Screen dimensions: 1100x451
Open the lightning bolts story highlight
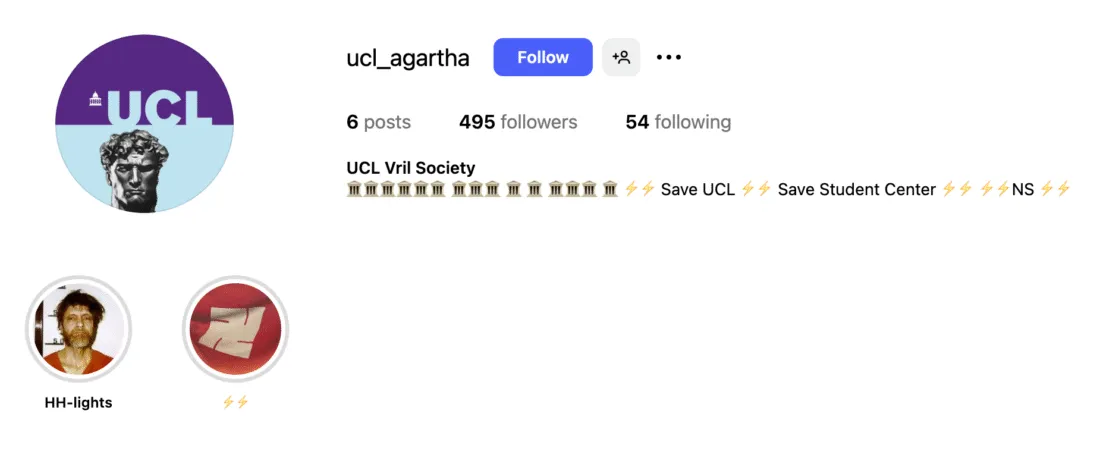click(x=235, y=330)
